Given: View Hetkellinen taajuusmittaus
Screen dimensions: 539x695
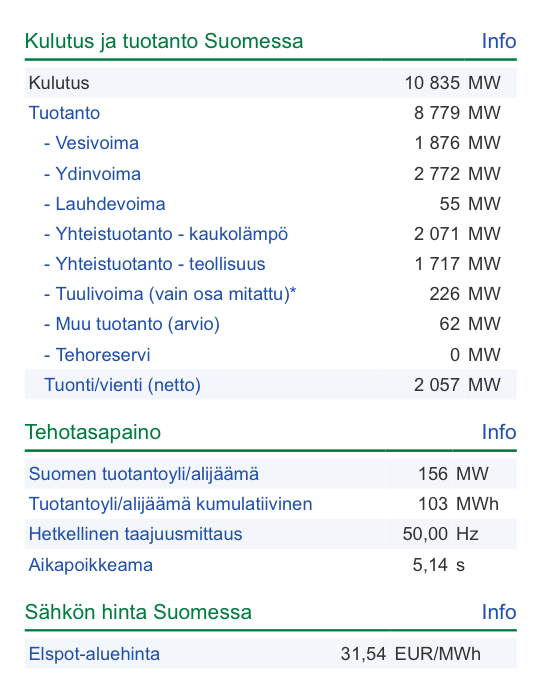Looking at the screenshot, I should click(x=136, y=534).
